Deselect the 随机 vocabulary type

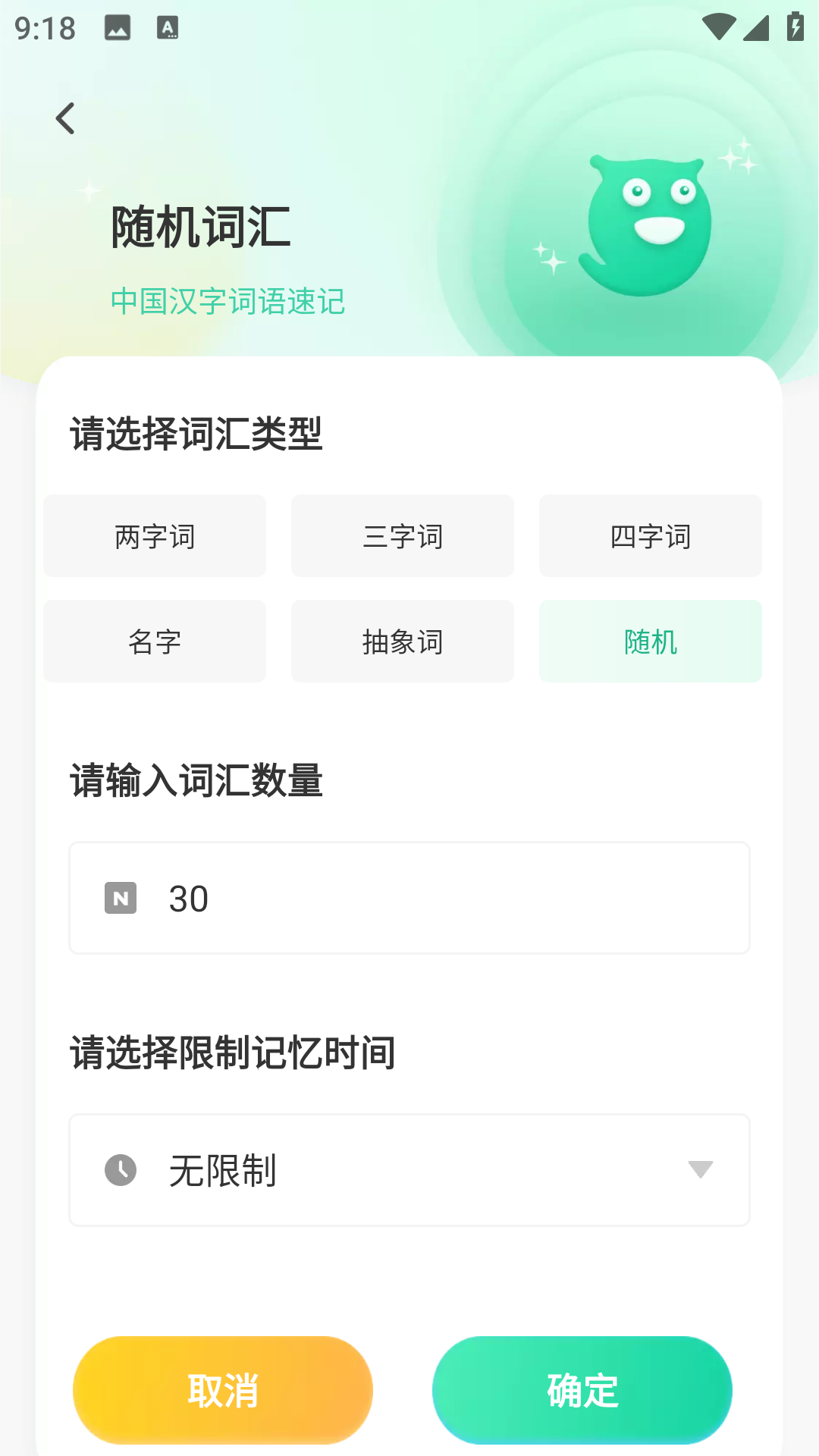tap(650, 641)
